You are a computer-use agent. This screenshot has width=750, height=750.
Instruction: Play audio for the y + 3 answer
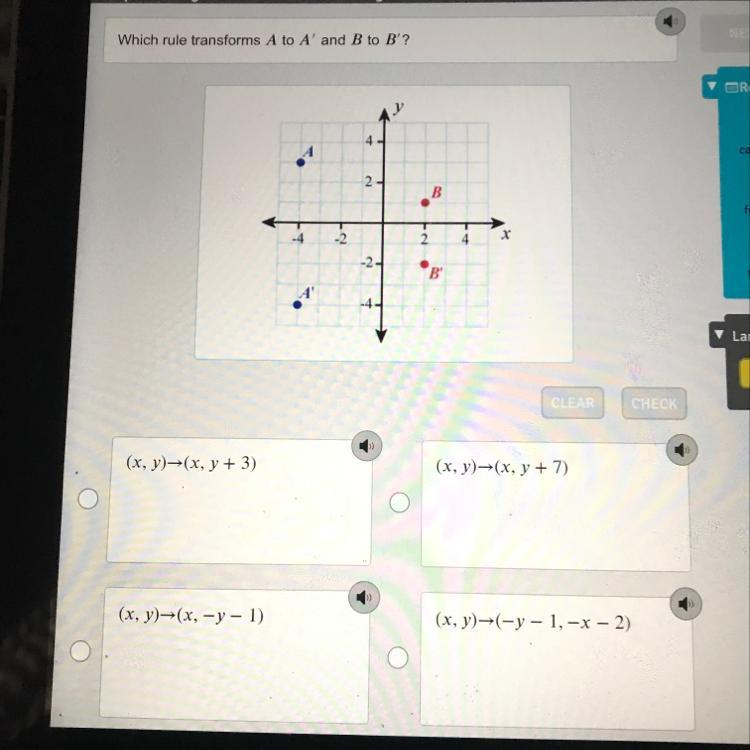[x=366, y=446]
